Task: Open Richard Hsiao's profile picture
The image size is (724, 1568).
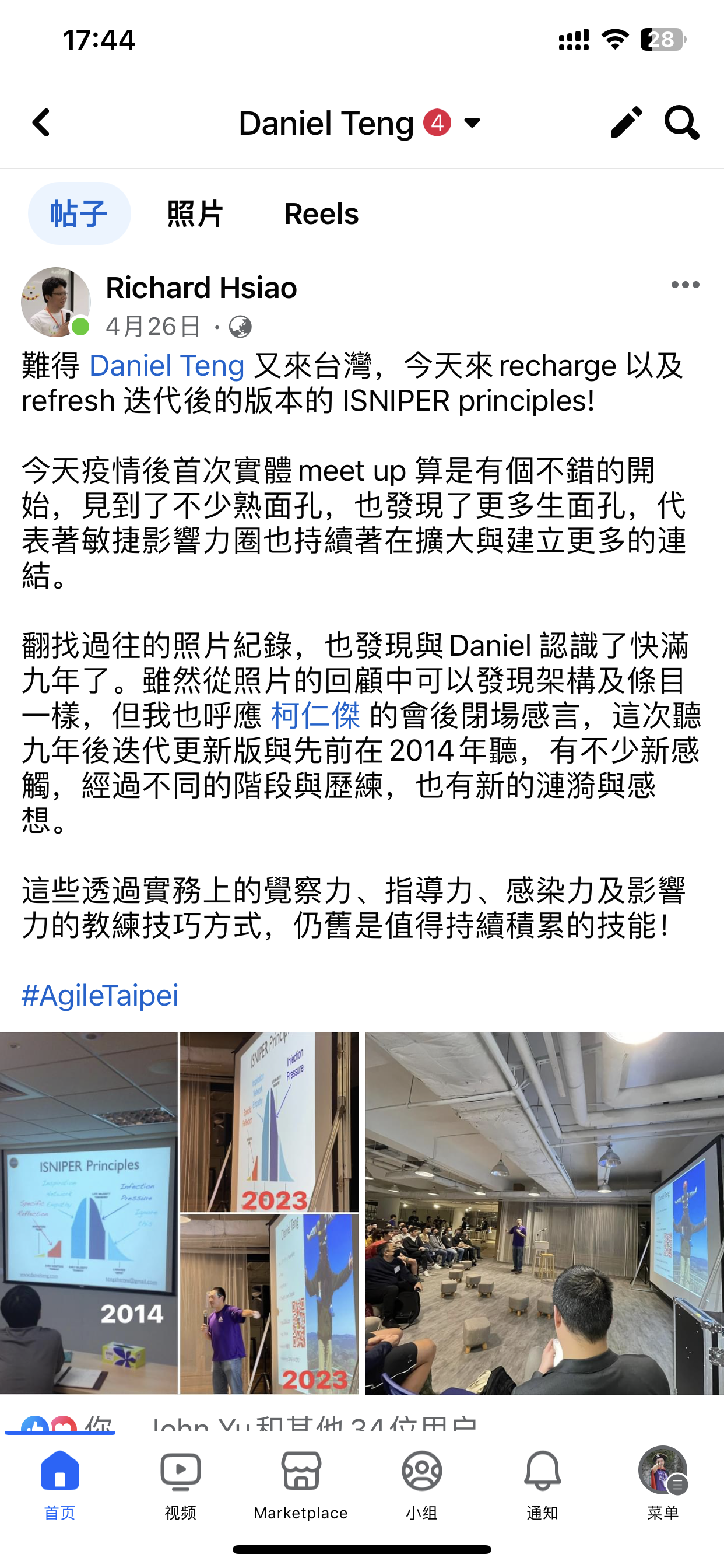Action: (x=55, y=302)
